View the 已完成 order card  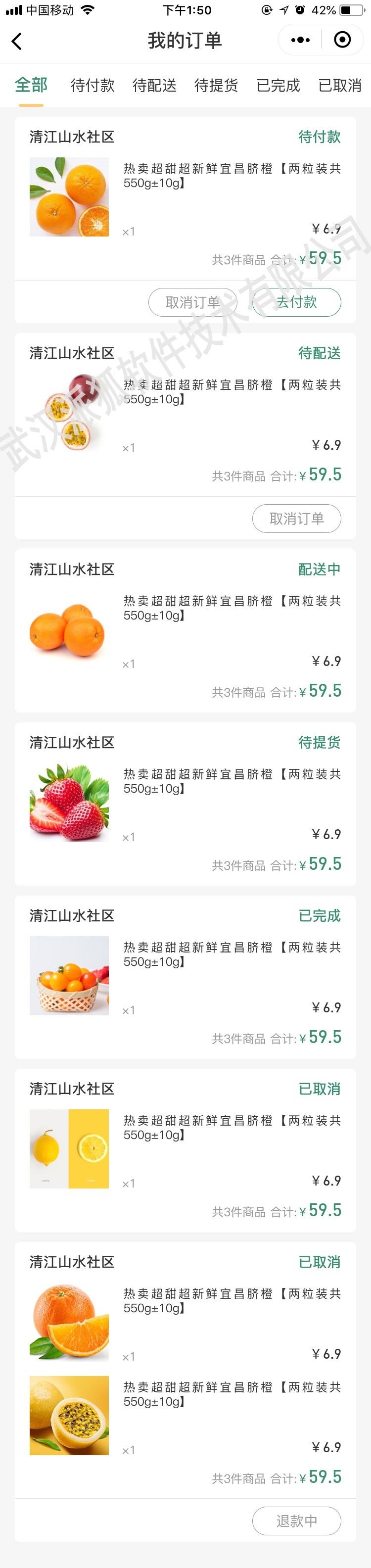pos(185,976)
